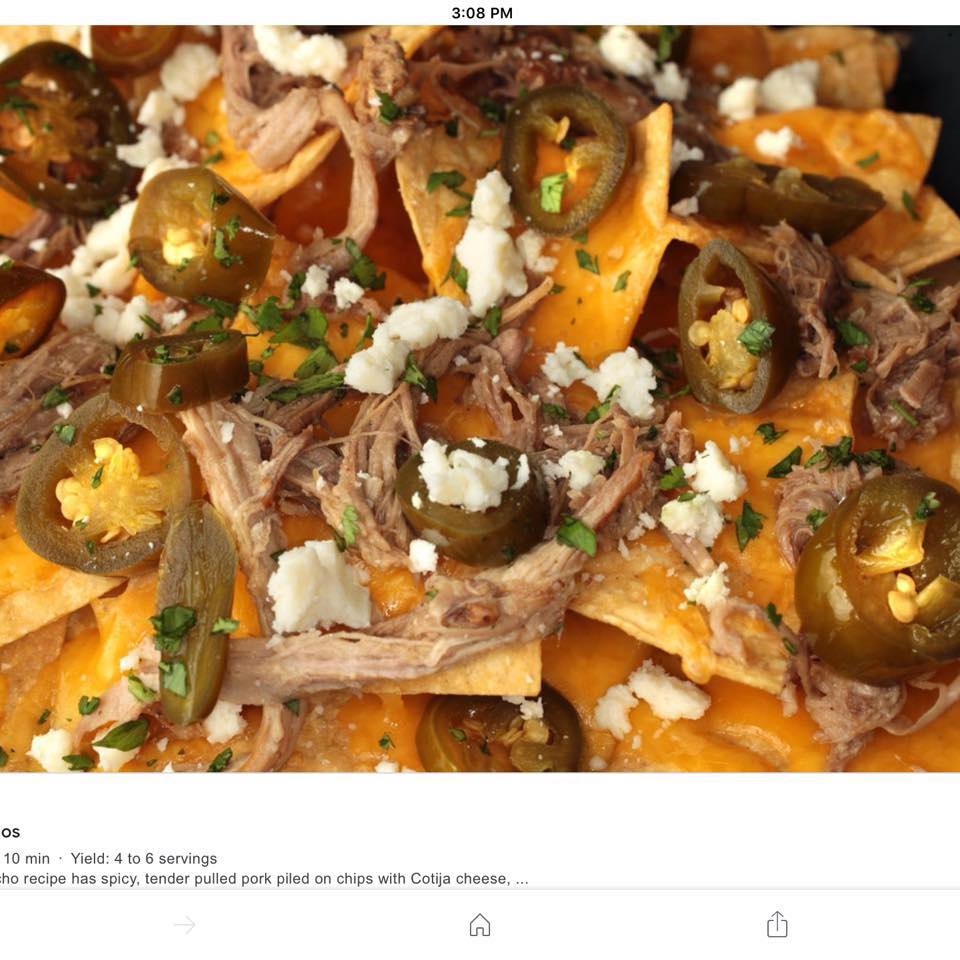Go to the home page
This screenshot has height=960, width=960.
[x=480, y=925]
